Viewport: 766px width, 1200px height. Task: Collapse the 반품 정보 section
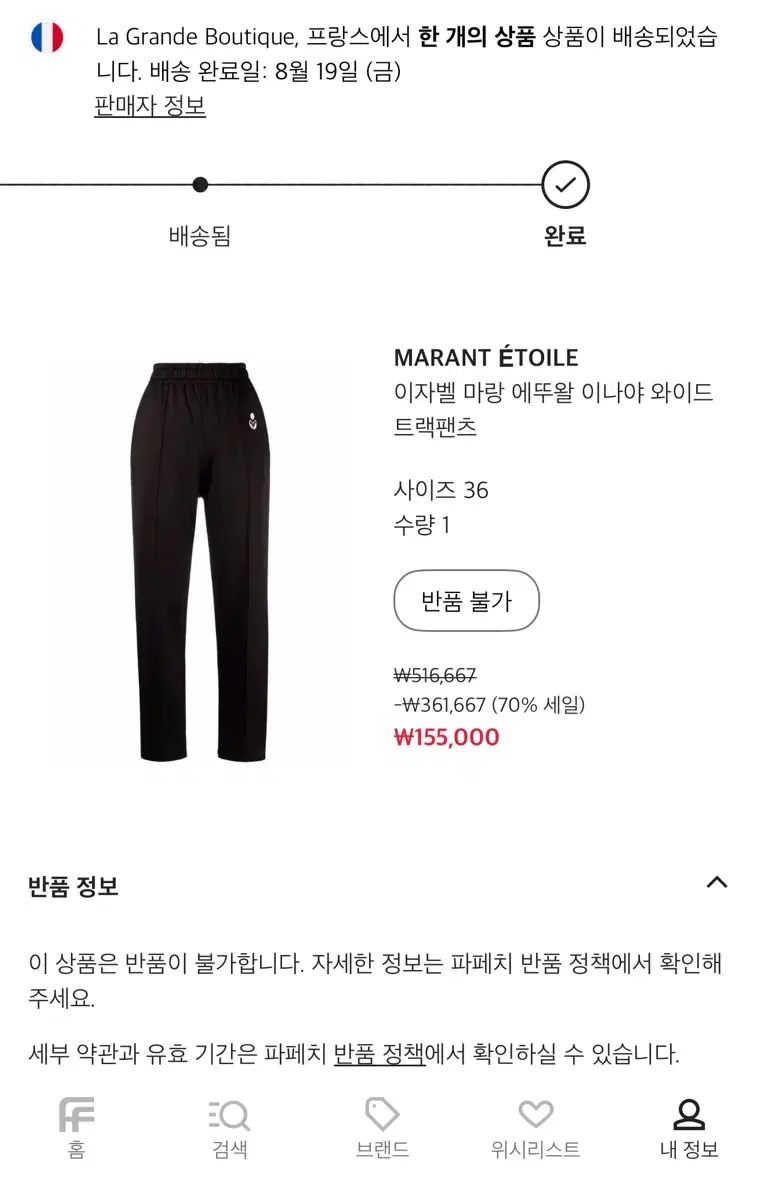716,882
